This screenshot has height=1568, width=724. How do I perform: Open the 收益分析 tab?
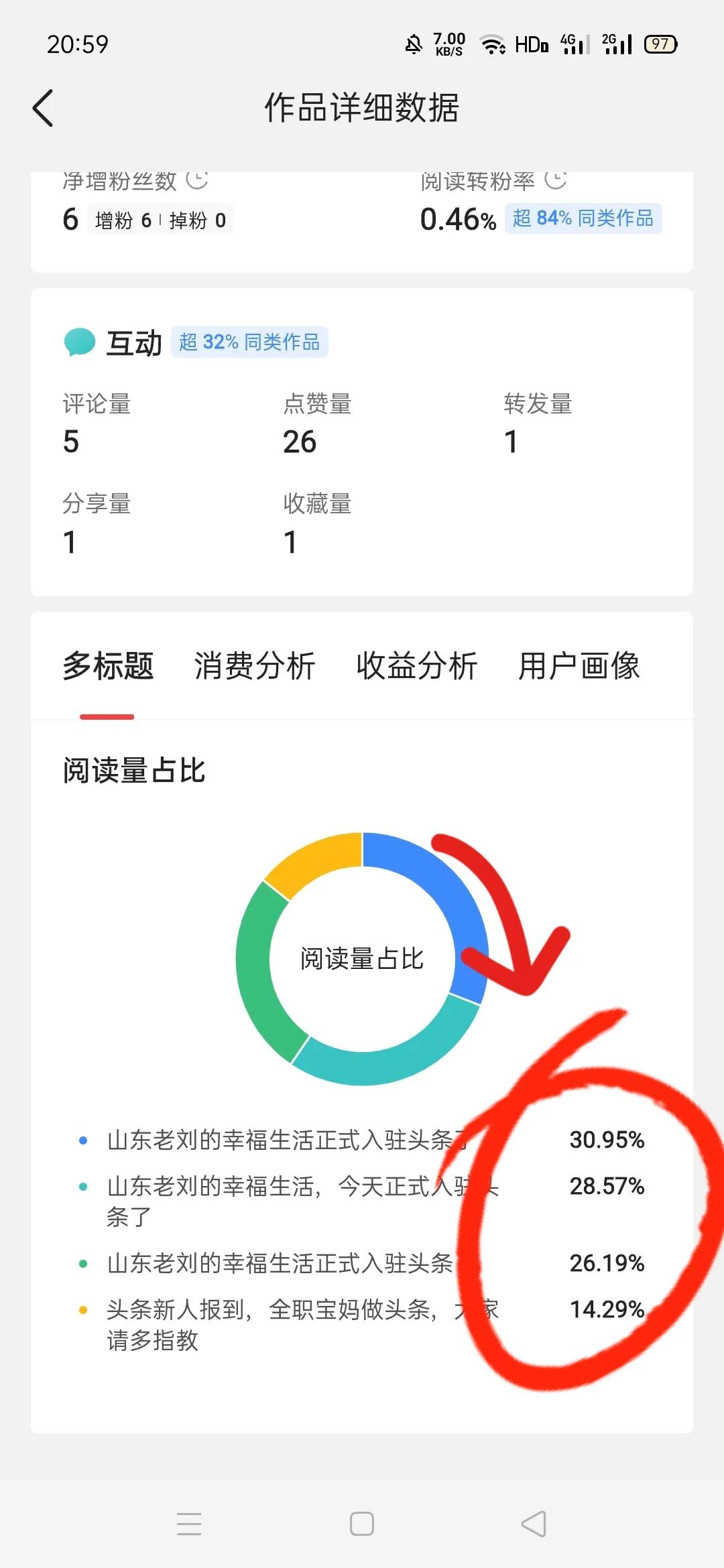coord(417,665)
